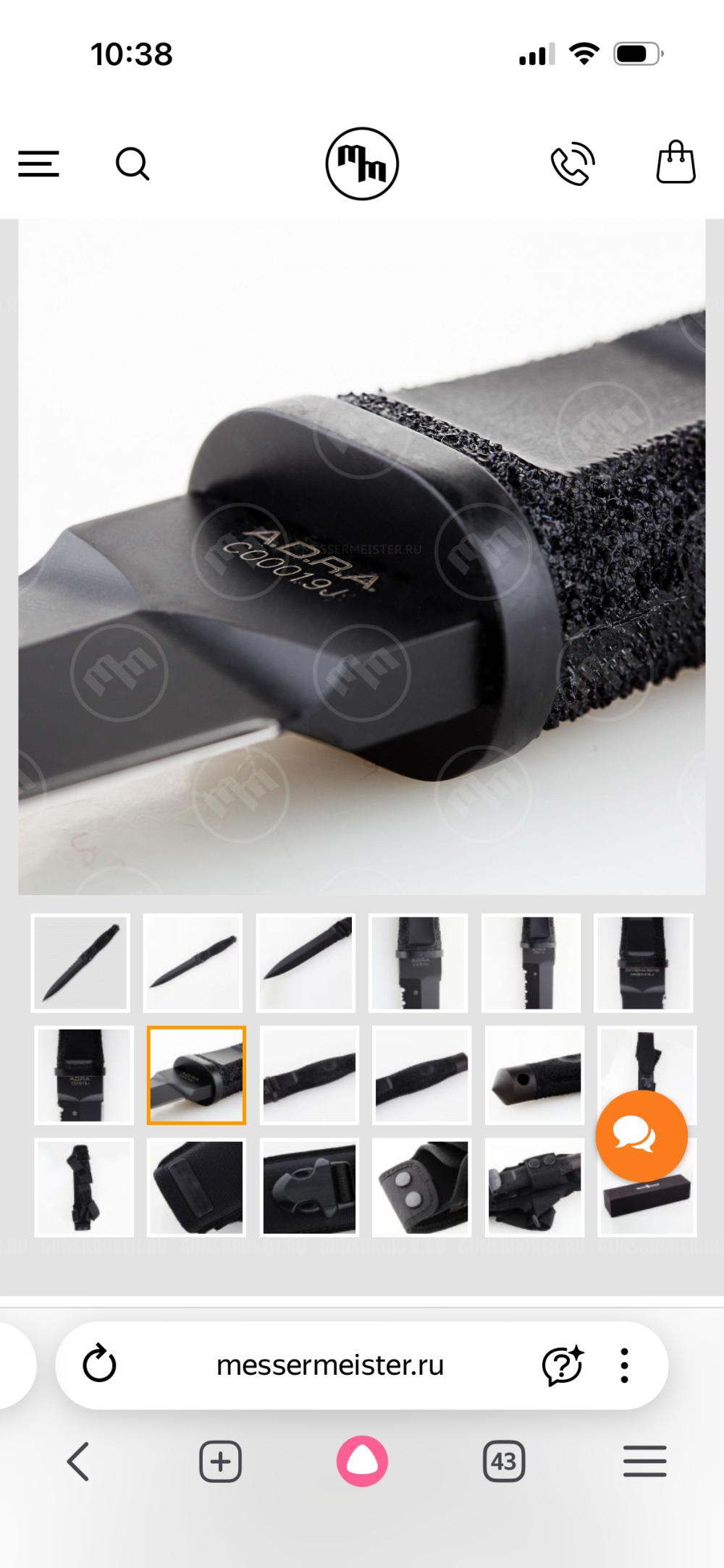724x1568 pixels.
Task: Select the sheath buckle thumbnail
Action: point(309,1187)
